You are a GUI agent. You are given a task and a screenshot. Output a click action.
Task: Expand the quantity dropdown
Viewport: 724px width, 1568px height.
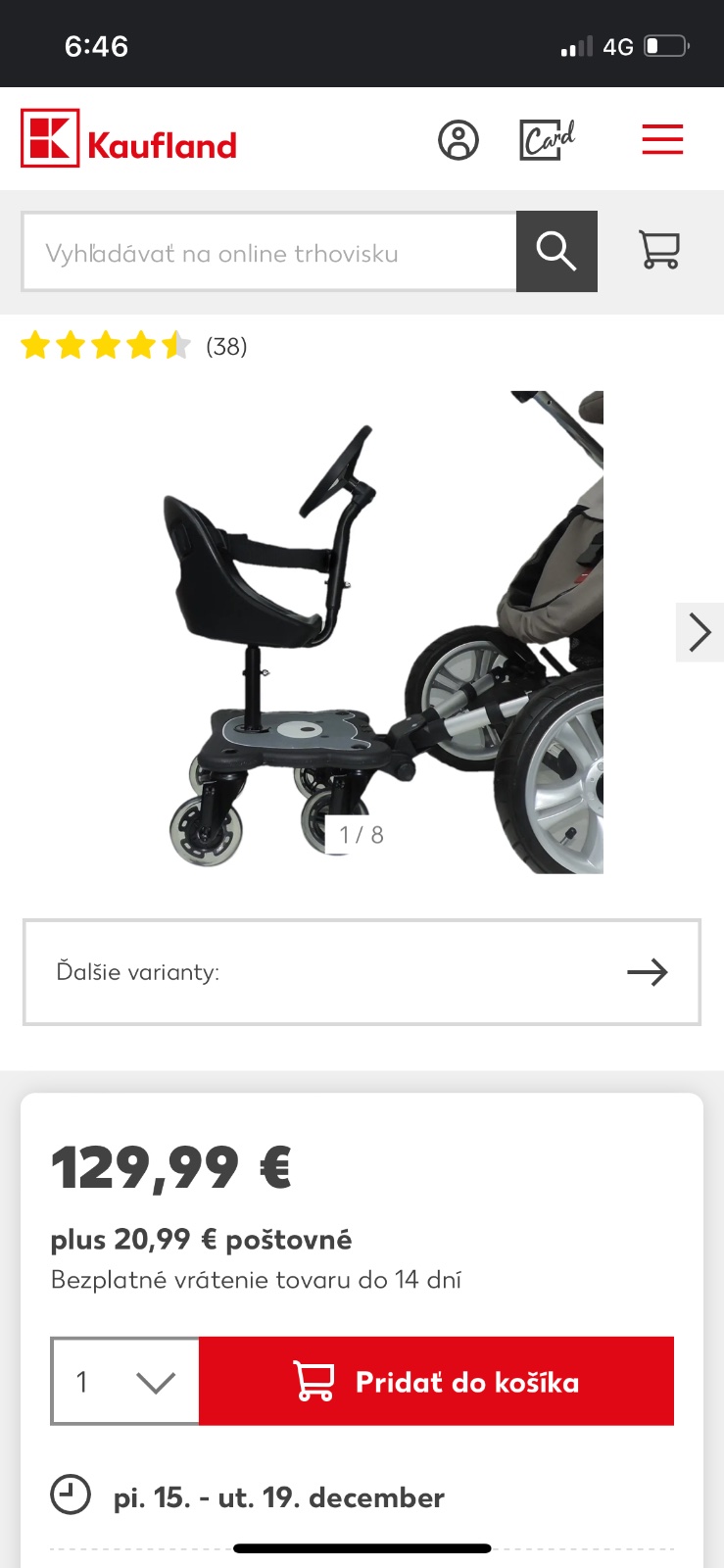(x=125, y=1381)
